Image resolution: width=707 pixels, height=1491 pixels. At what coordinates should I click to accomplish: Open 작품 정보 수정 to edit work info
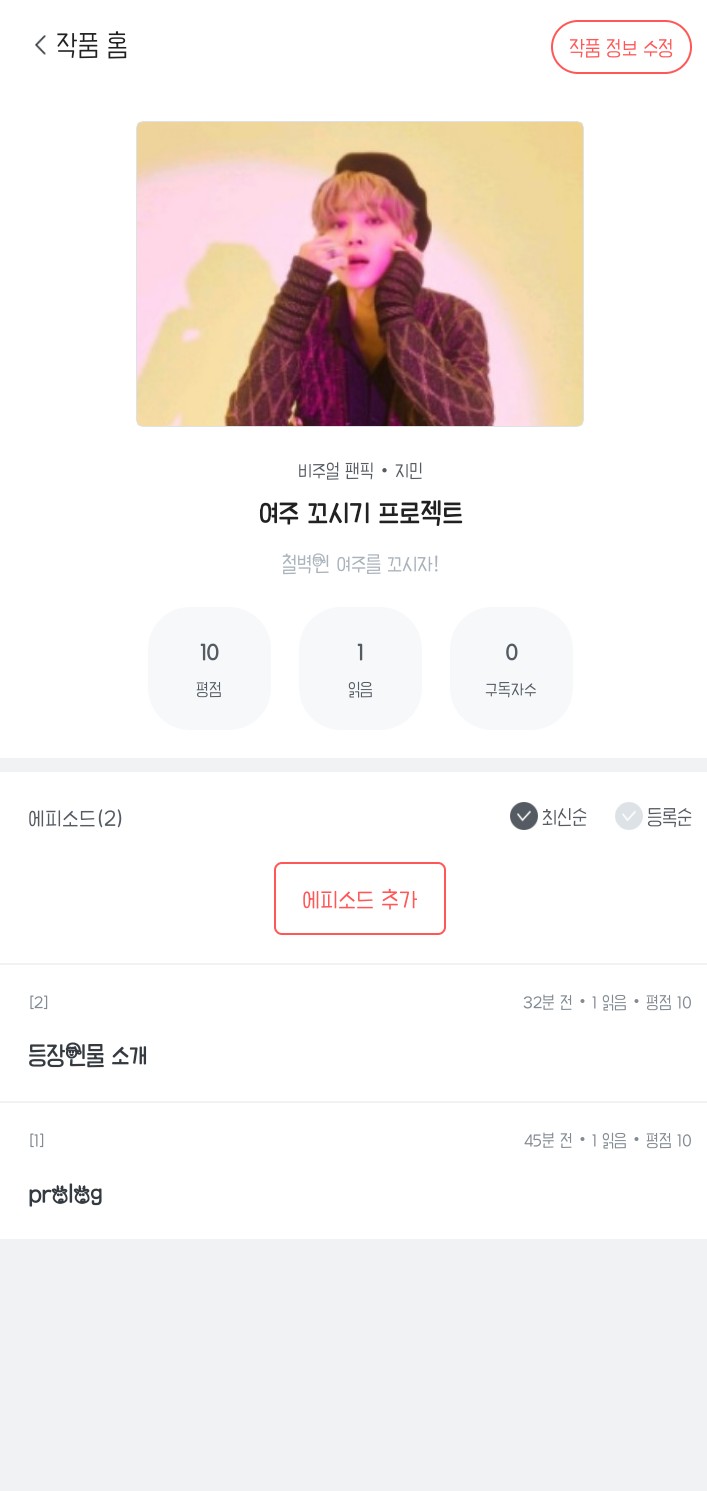(x=621, y=47)
